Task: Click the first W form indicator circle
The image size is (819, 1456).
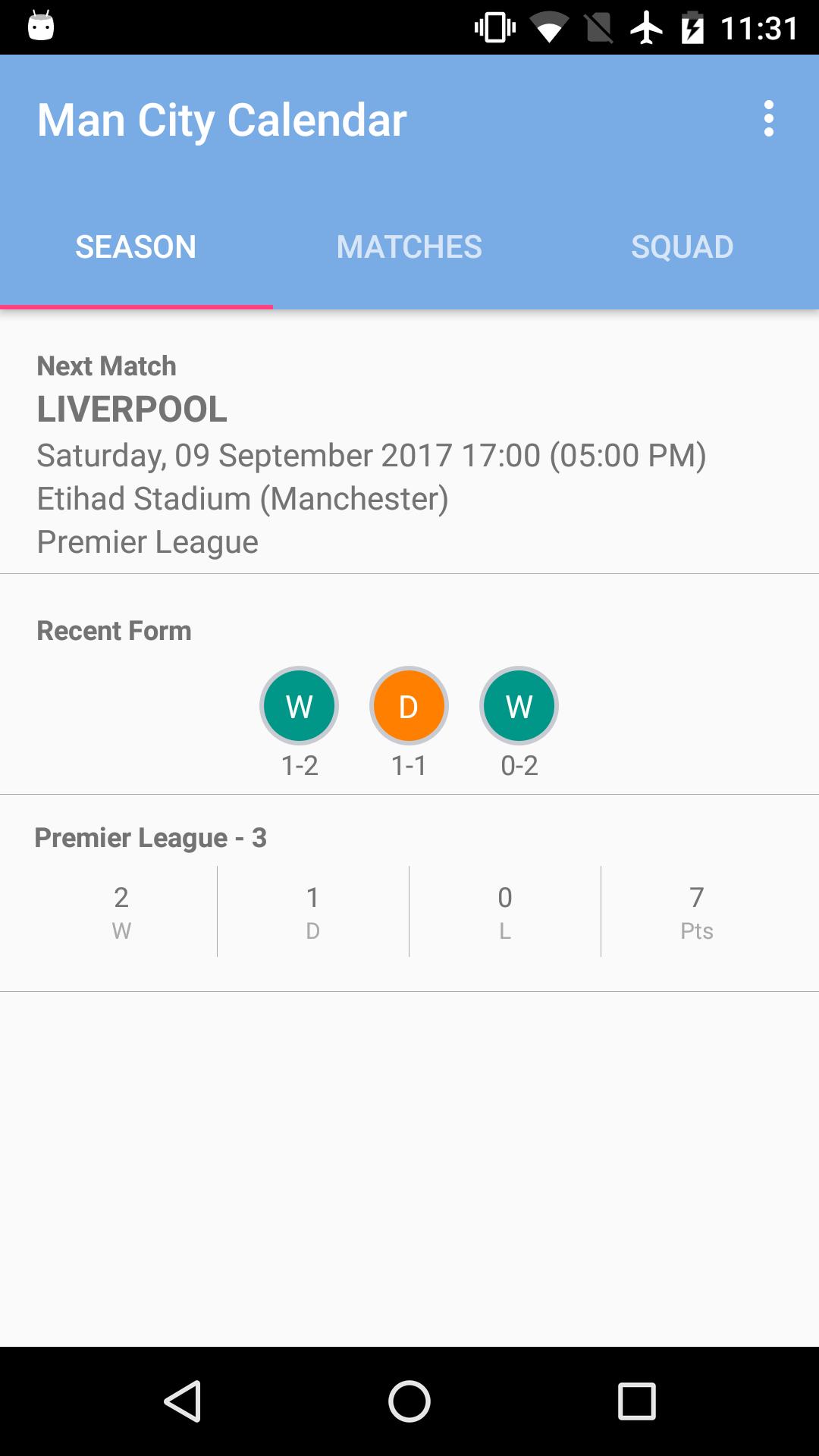Action: coord(298,705)
